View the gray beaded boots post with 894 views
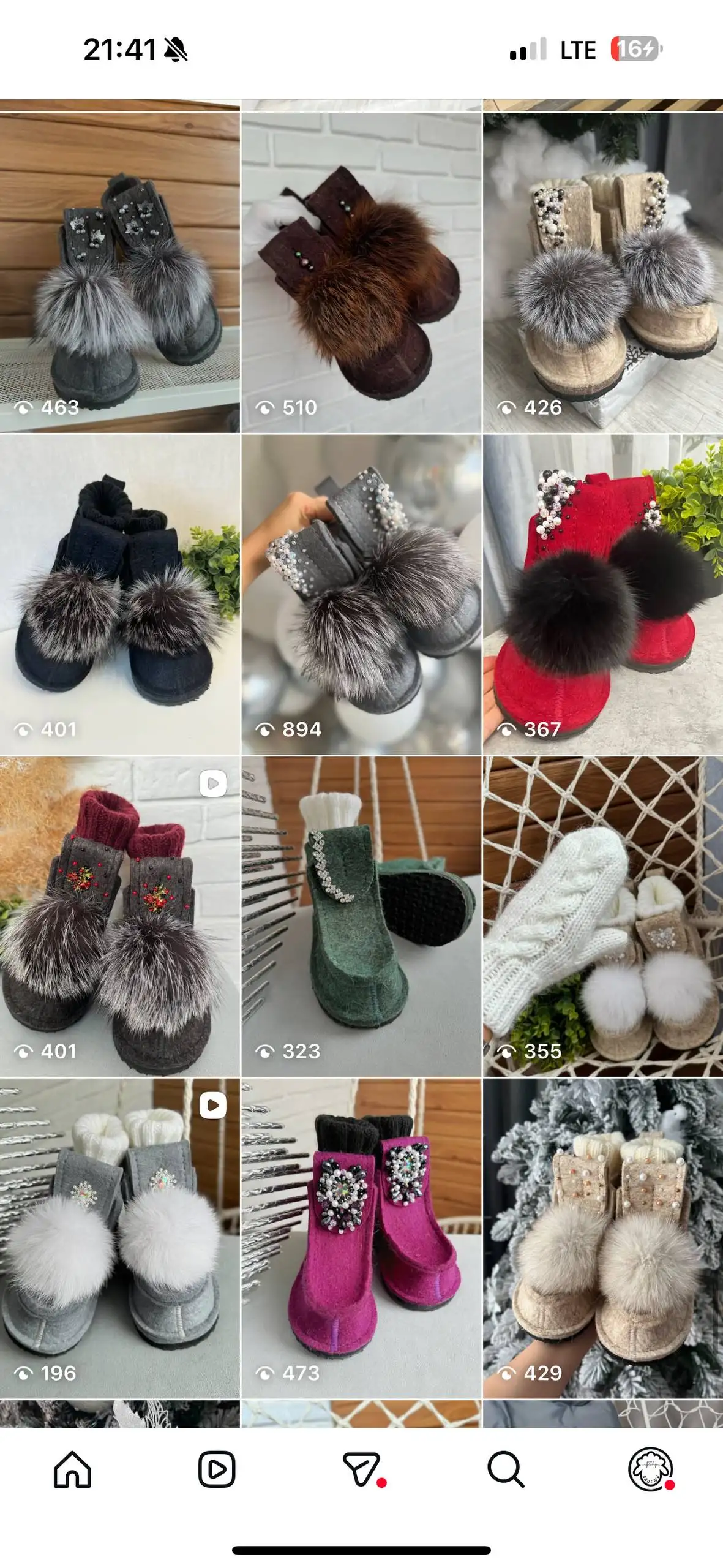The image size is (723, 1568). click(361, 594)
